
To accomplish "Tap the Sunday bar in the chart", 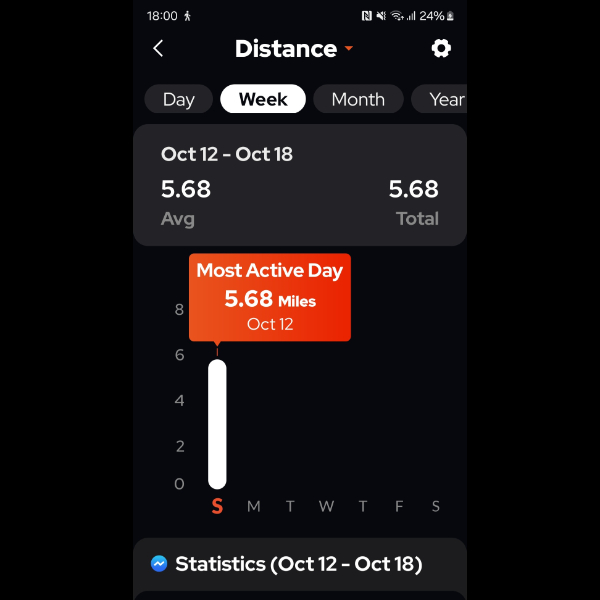I will (217, 424).
